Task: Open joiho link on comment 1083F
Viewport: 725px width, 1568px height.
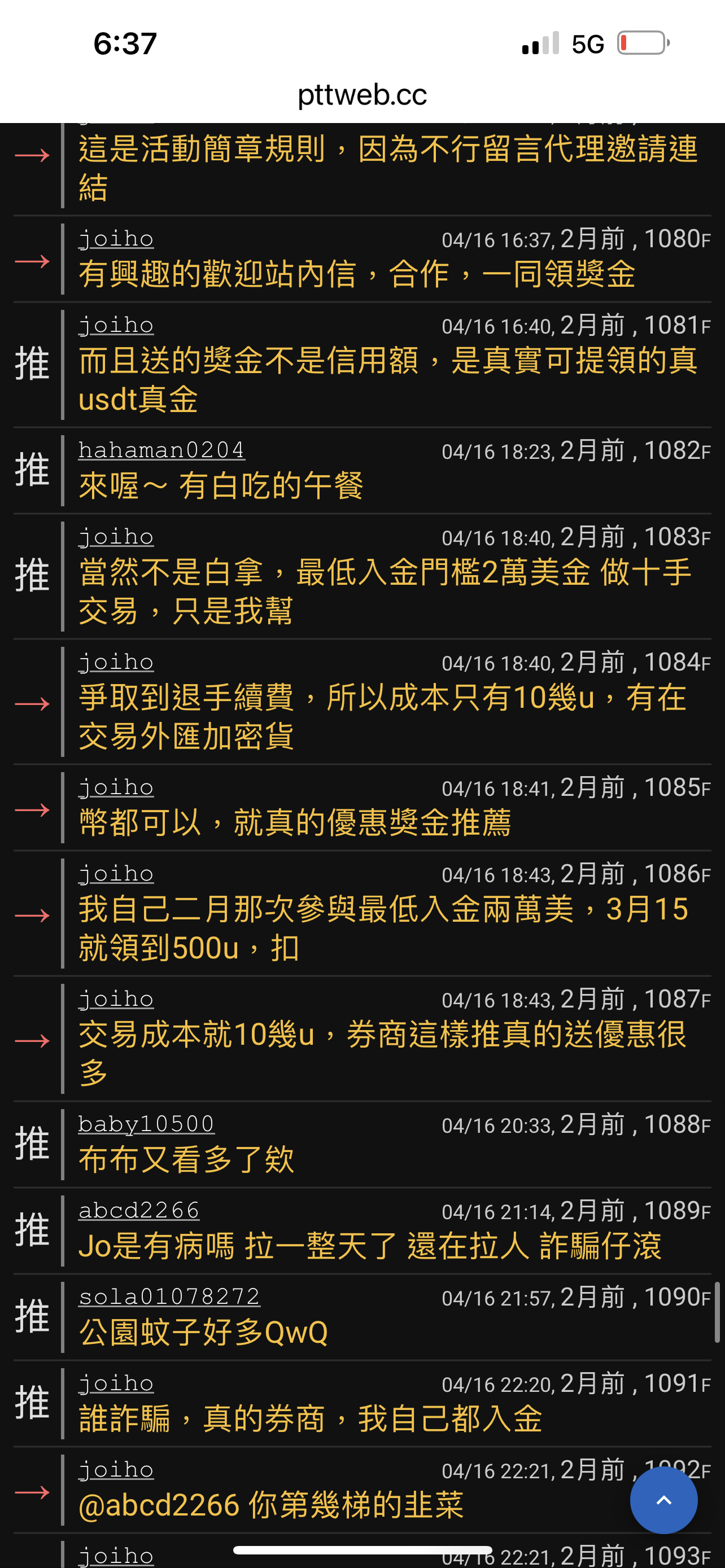Action: tap(116, 537)
